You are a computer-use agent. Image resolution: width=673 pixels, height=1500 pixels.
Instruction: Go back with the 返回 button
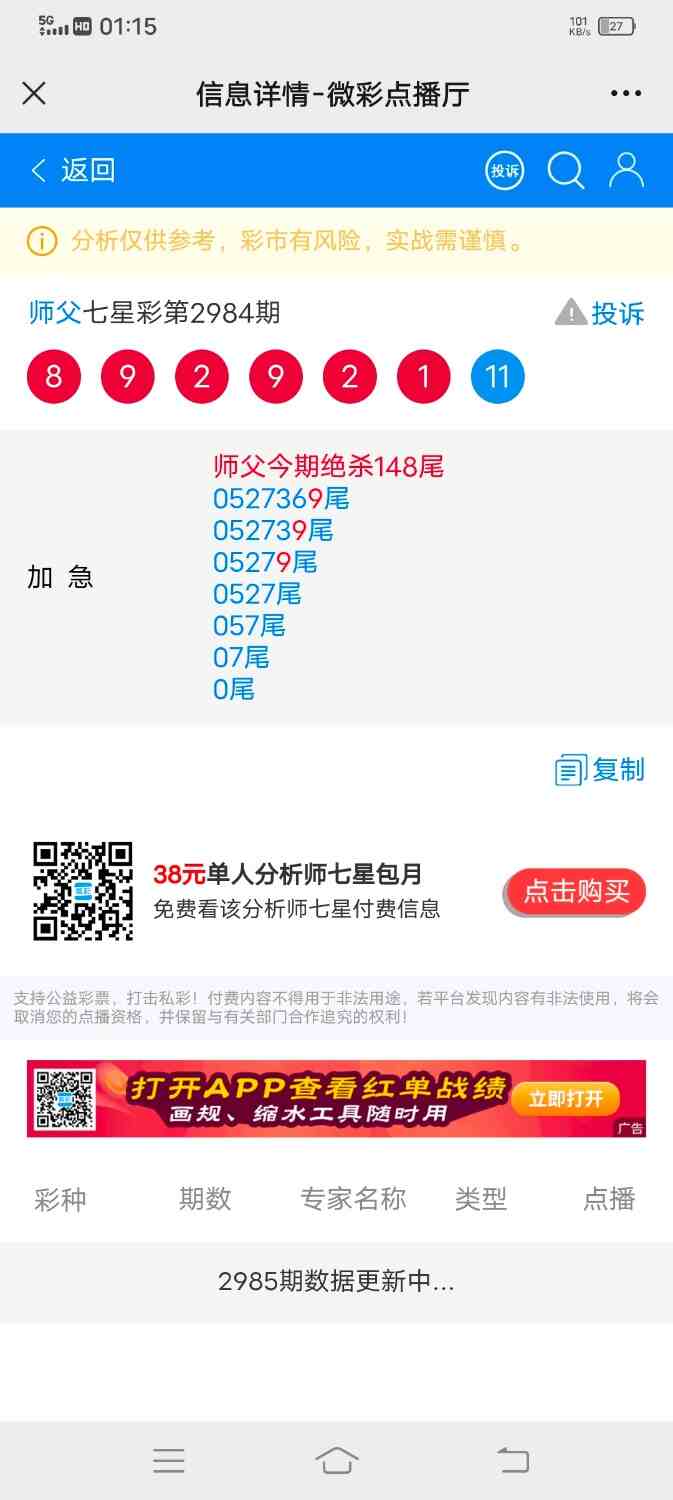point(73,170)
